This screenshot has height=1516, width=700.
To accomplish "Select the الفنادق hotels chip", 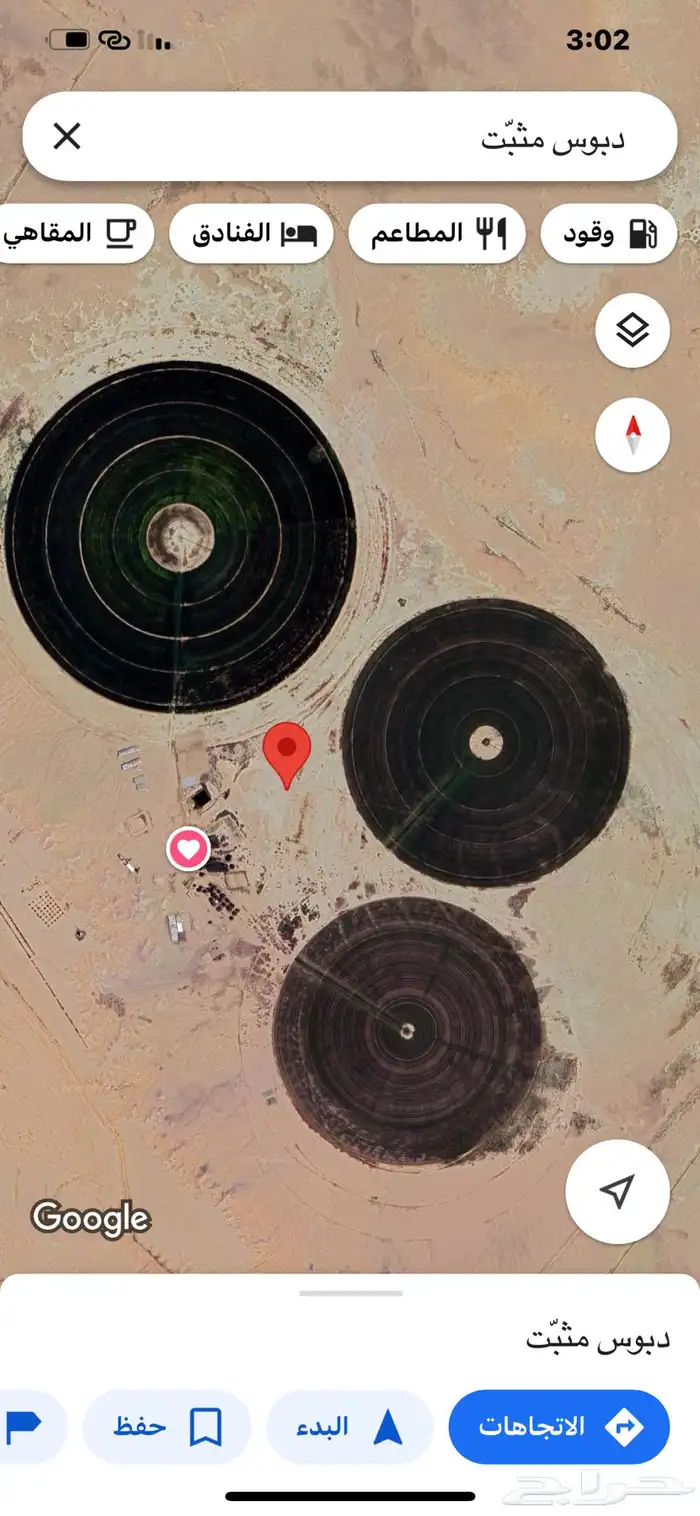I will tap(251, 234).
